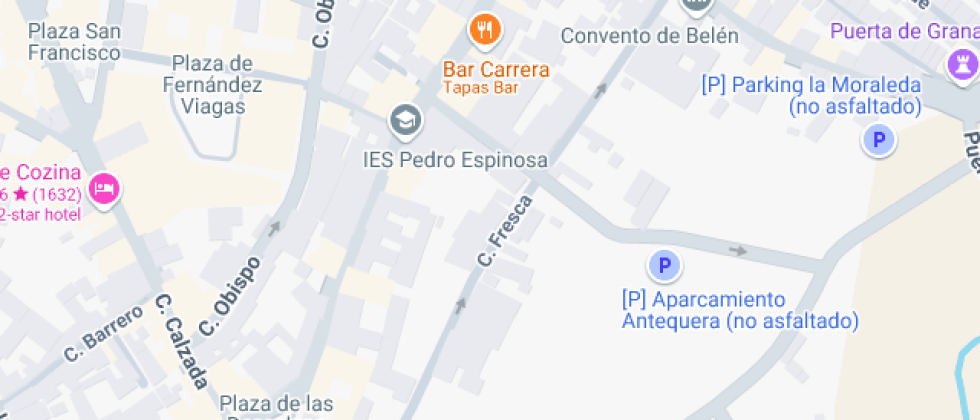The width and height of the screenshot is (980, 420).
Task: Tap the pink 2-star hotel pin
Action: 103,187
